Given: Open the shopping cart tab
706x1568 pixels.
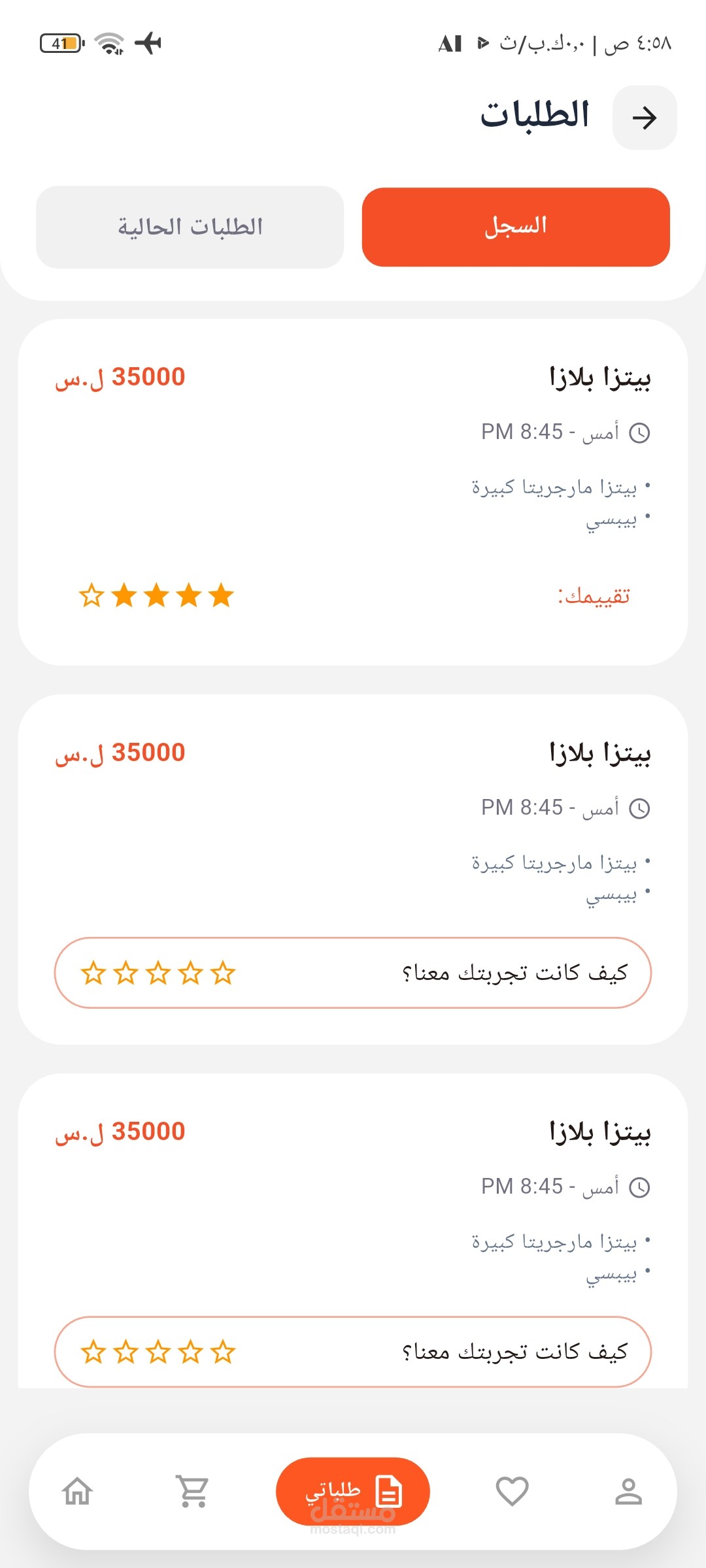Looking at the screenshot, I should click(193, 1492).
